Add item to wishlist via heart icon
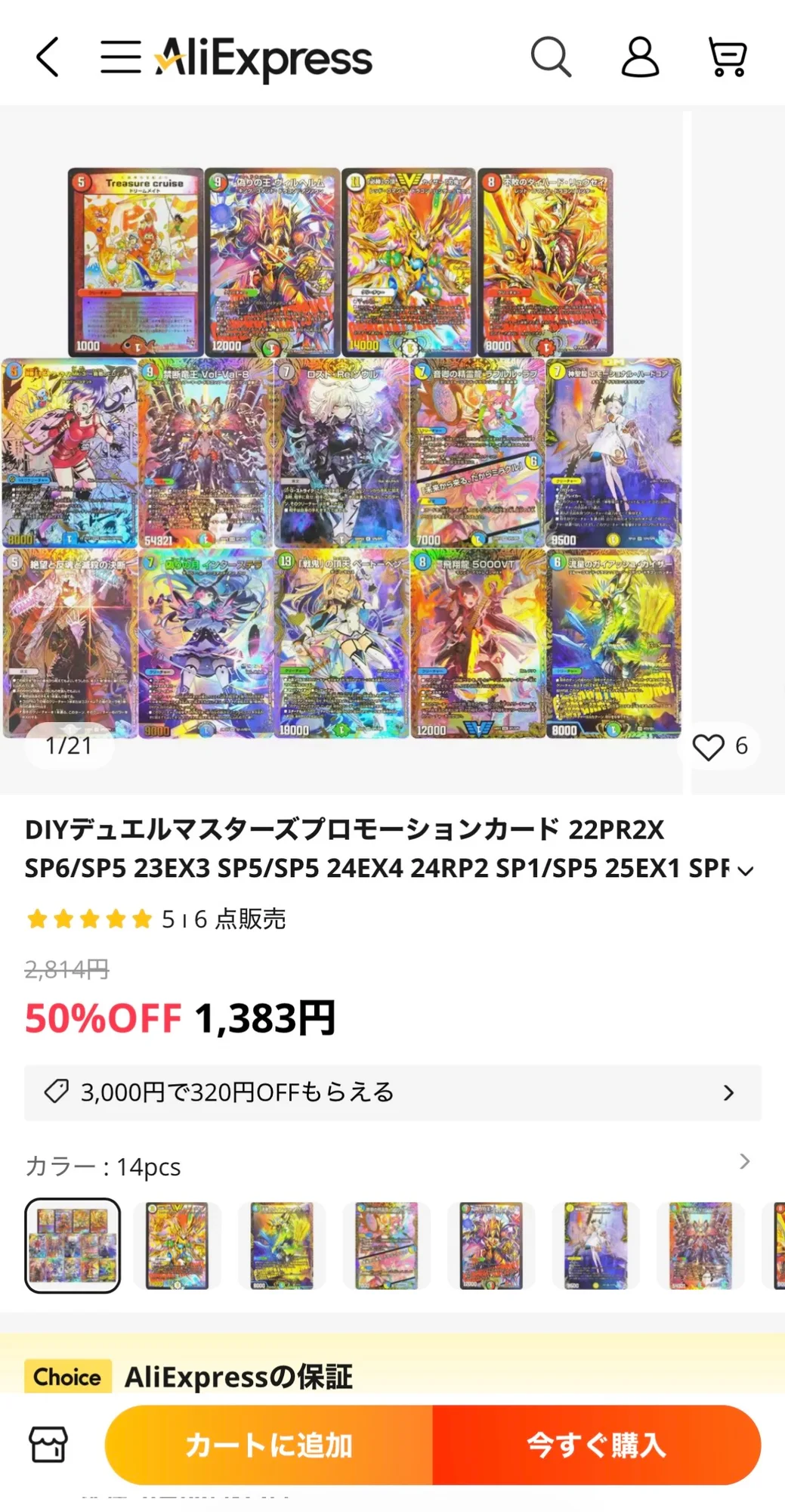 click(x=709, y=747)
